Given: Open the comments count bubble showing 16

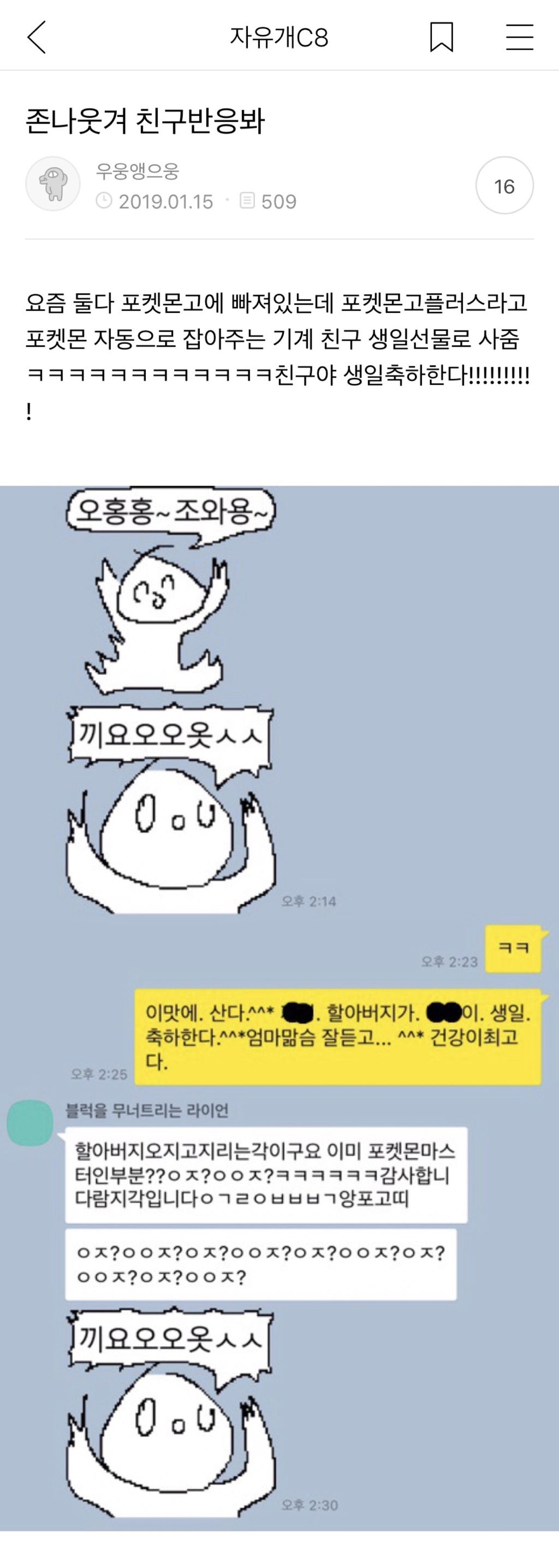Looking at the screenshot, I should pos(504,186).
